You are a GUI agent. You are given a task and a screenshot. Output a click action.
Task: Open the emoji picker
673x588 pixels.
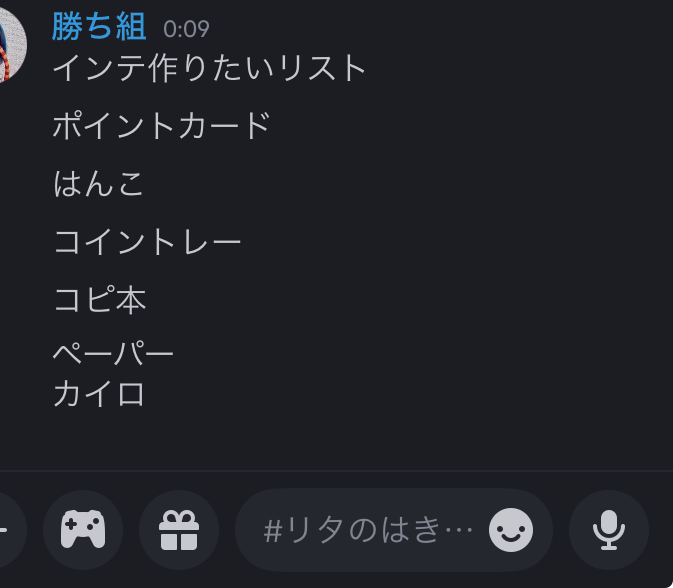pyautogui.click(x=510, y=530)
